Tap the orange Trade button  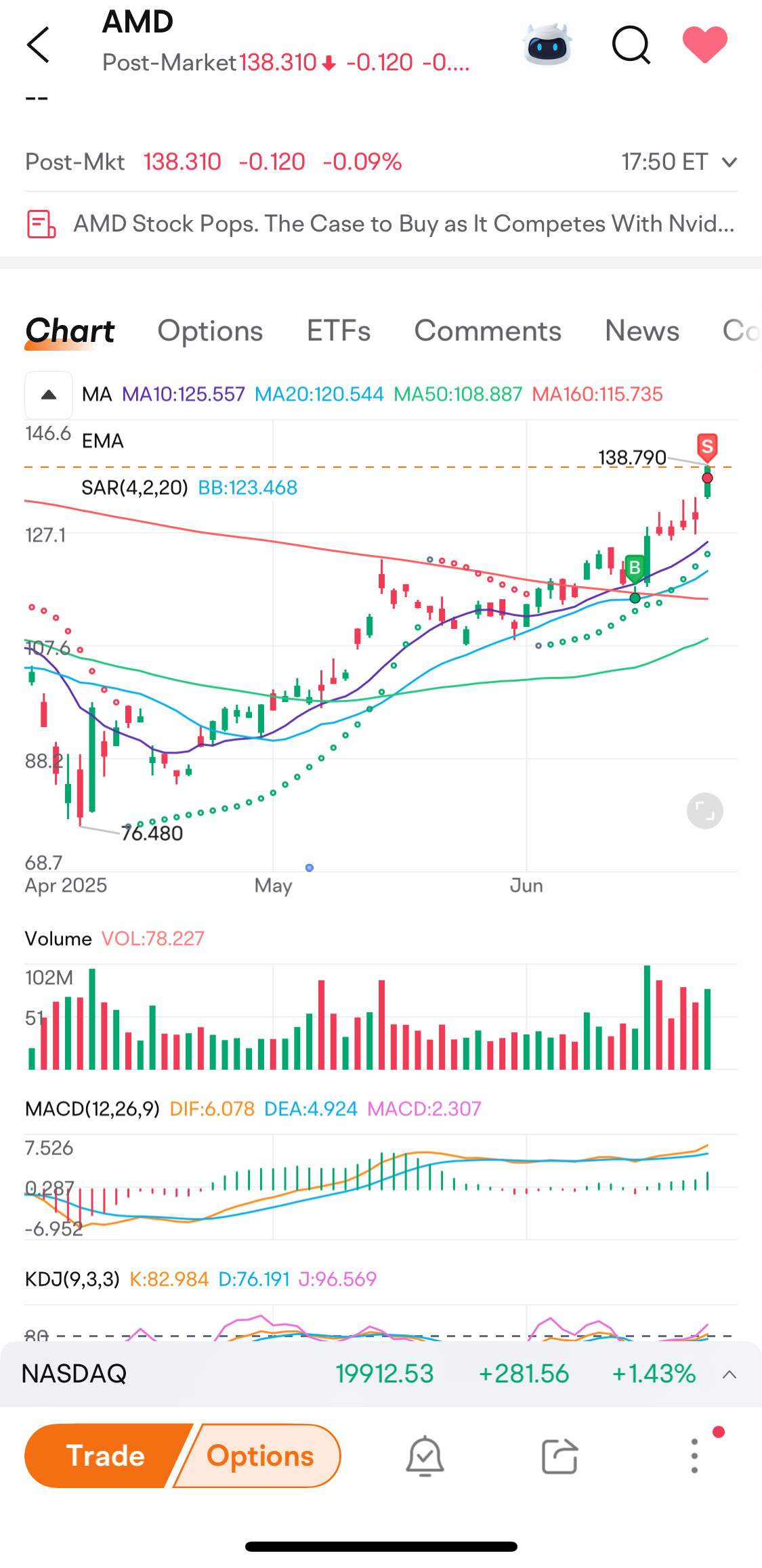tap(105, 1456)
